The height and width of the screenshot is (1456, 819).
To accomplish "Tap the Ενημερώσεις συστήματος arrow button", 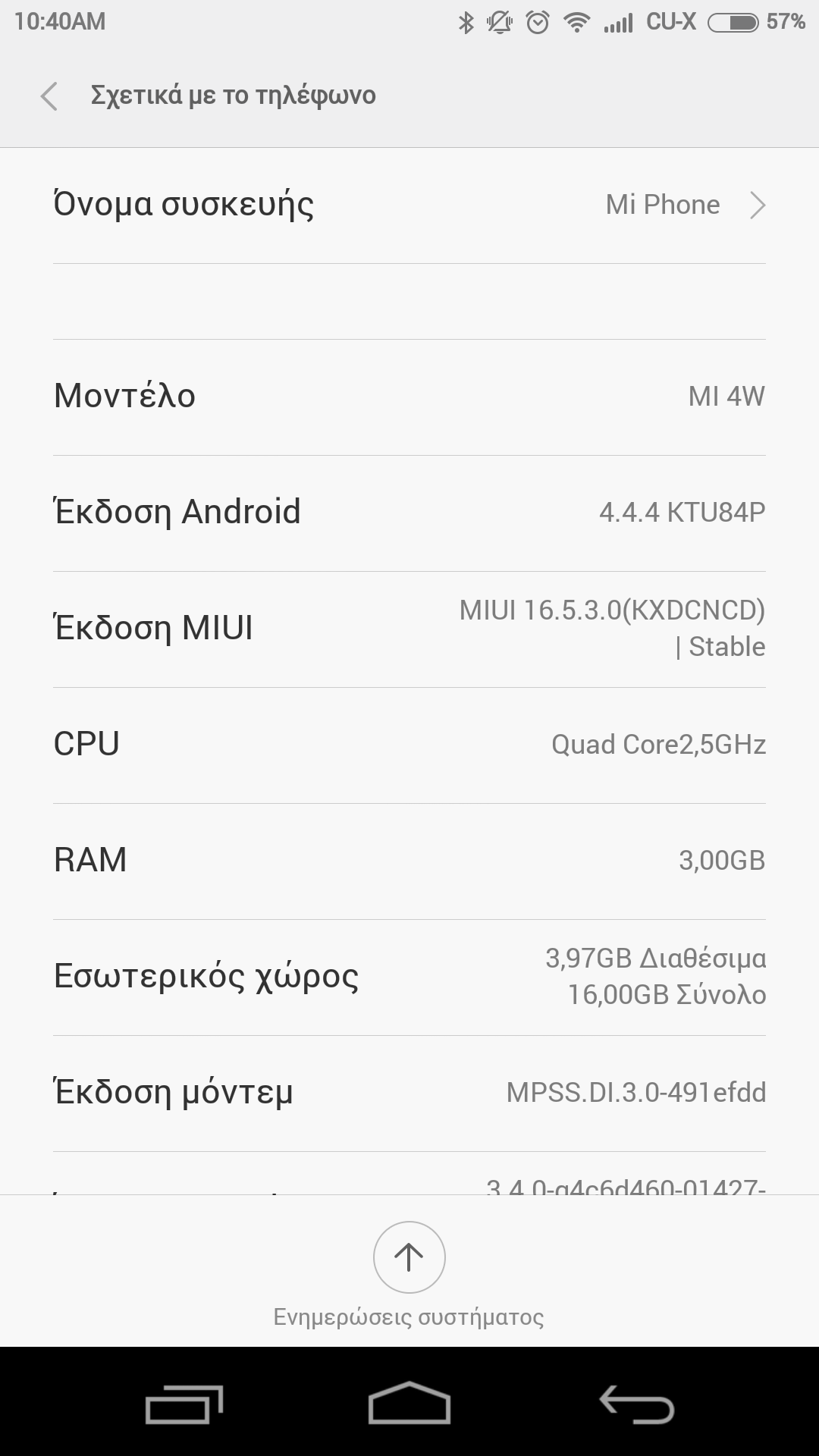I will 409,1257.
